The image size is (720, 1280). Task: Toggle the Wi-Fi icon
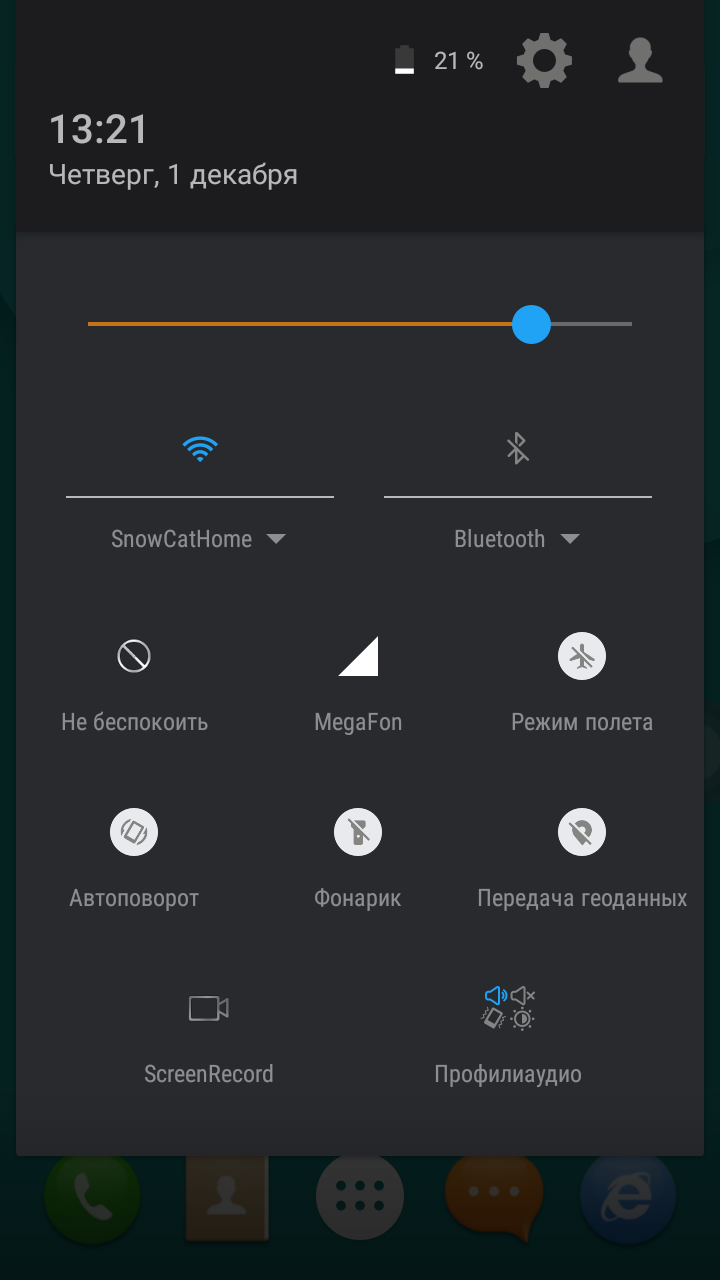200,449
